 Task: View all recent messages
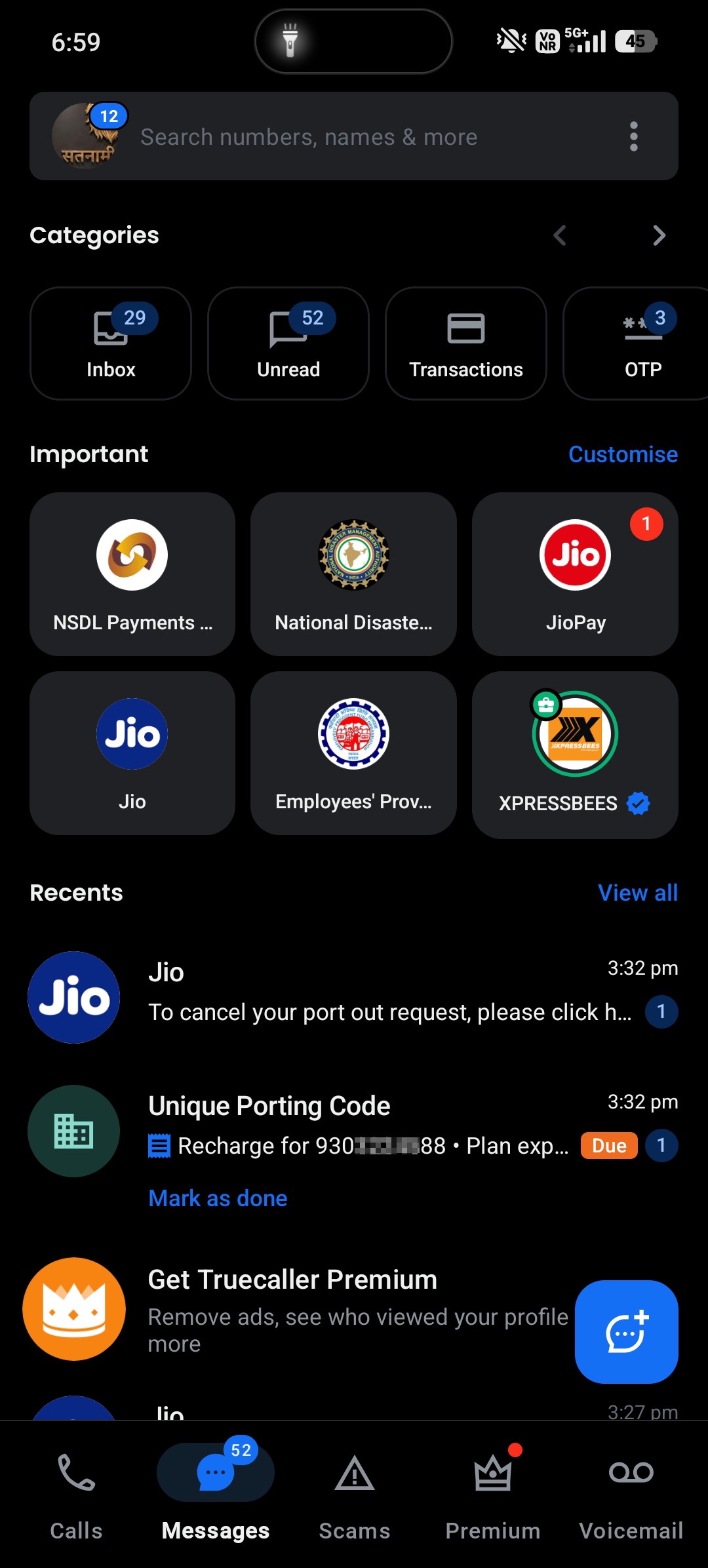[638, 893]
